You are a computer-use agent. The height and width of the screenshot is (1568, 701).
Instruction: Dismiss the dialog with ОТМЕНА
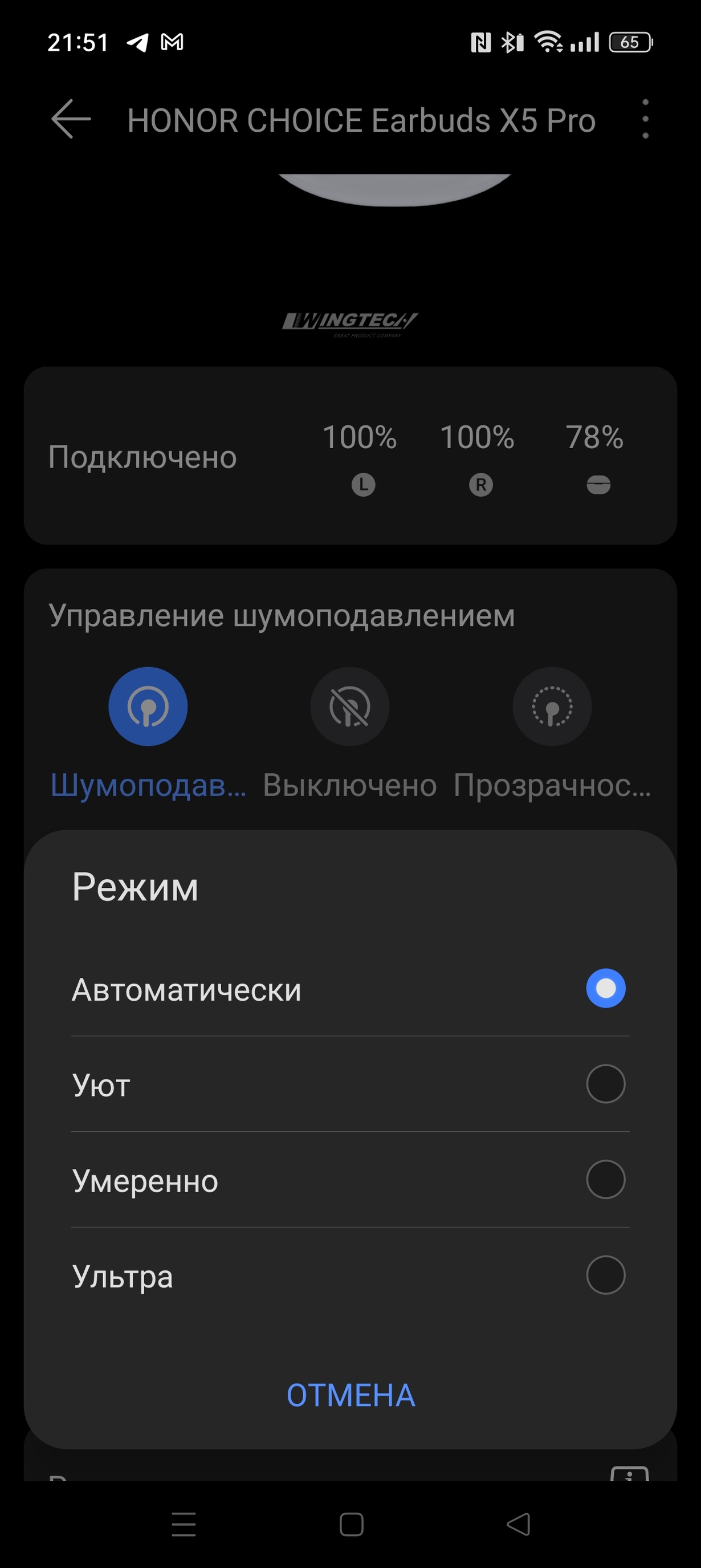coord(350,1395)
